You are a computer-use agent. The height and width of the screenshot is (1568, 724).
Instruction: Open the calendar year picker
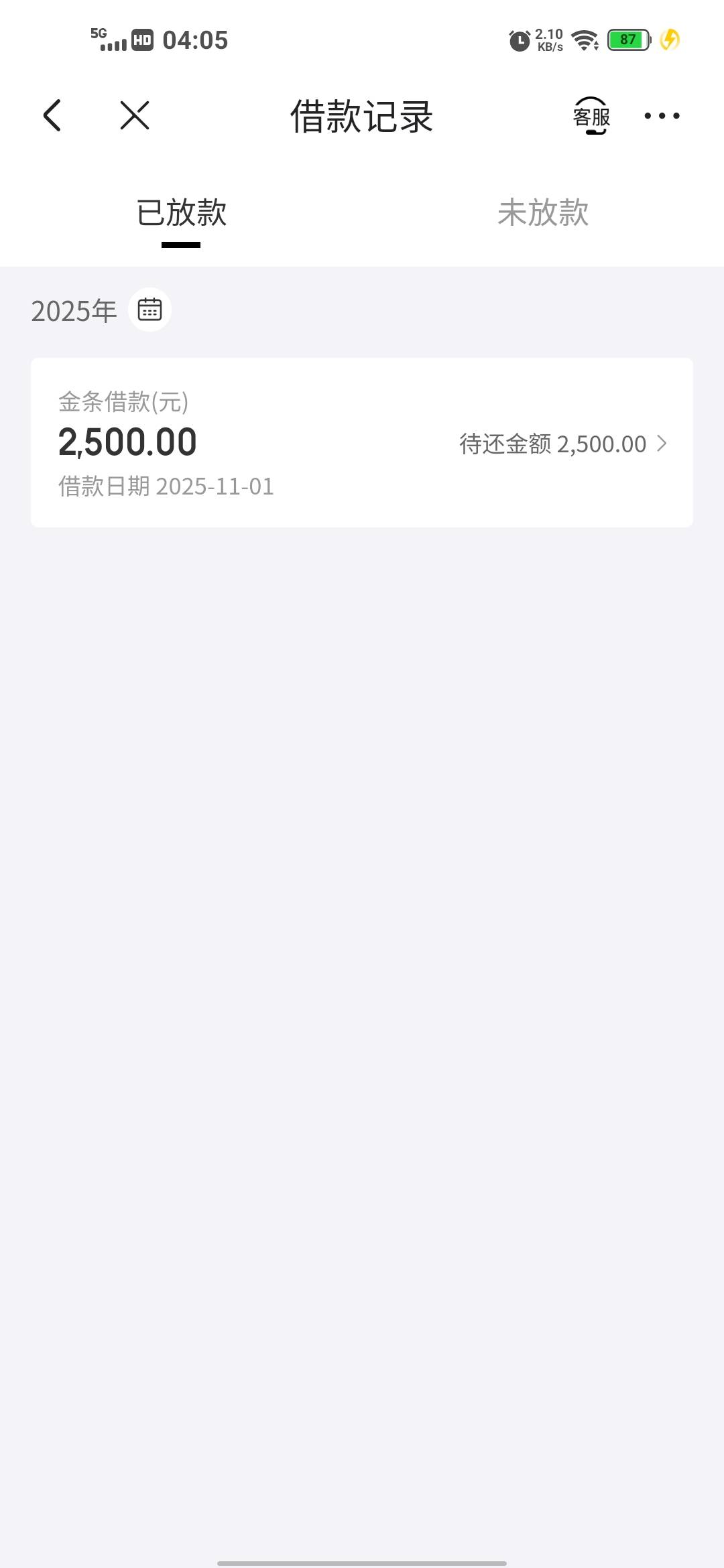pos(149,310)
